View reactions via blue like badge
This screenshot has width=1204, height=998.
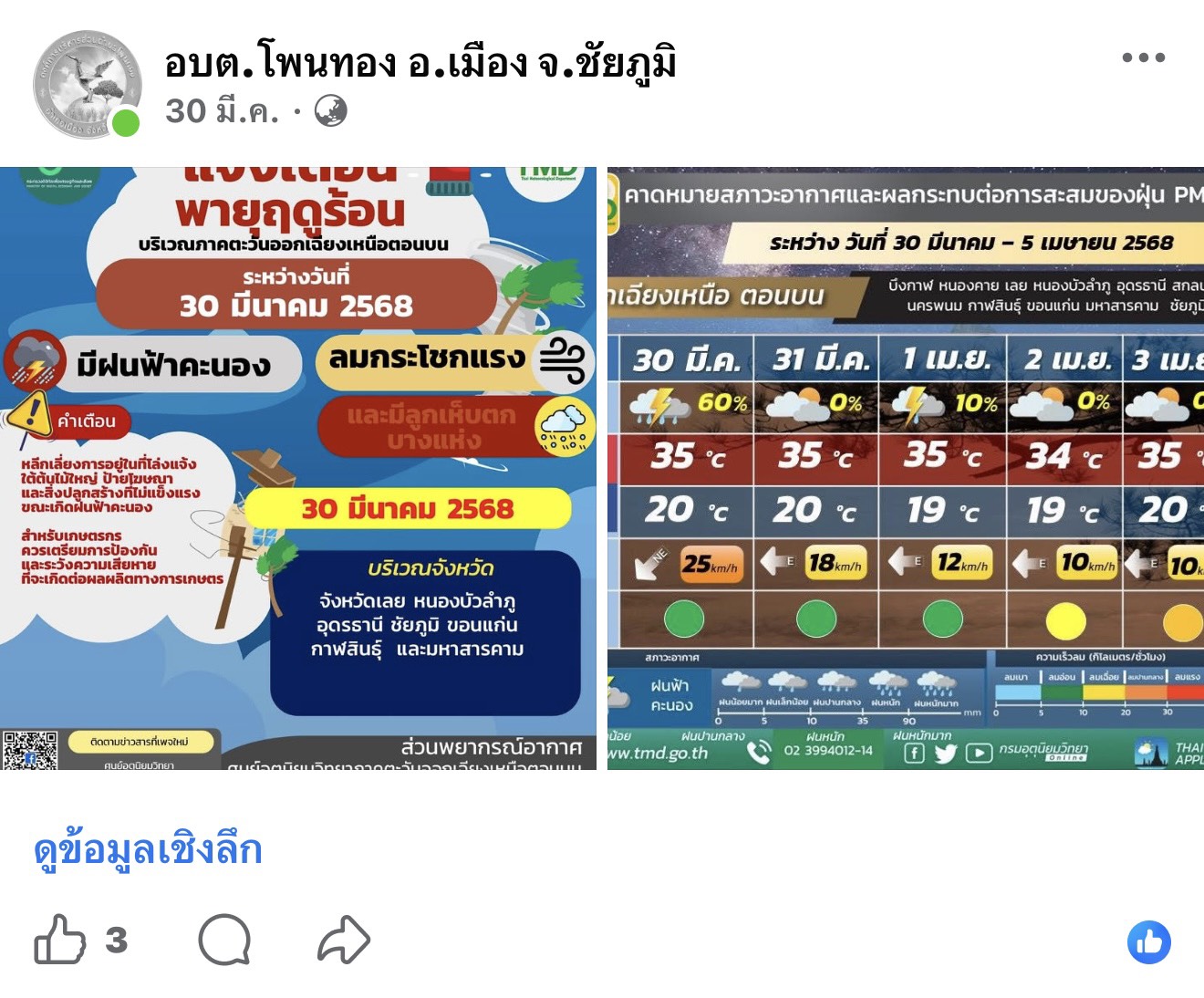[1148, 942]
